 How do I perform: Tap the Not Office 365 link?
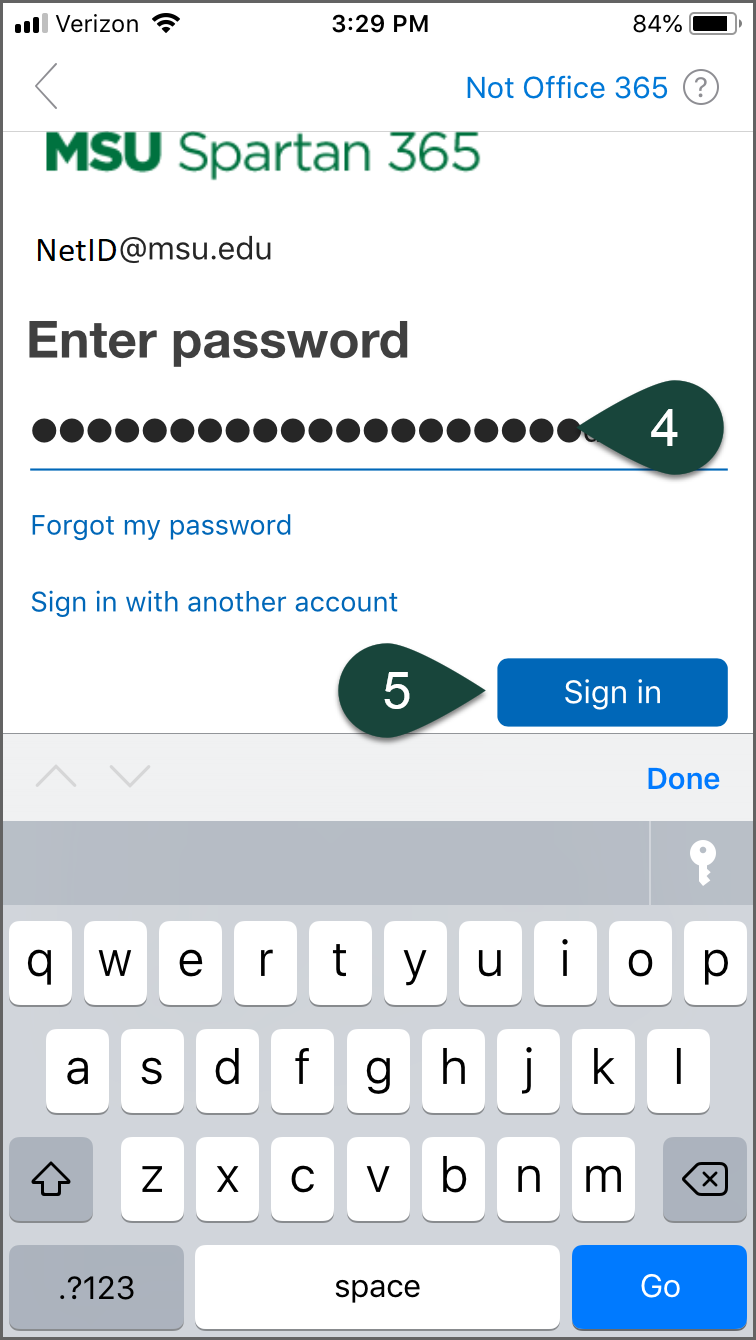(566, 88)
